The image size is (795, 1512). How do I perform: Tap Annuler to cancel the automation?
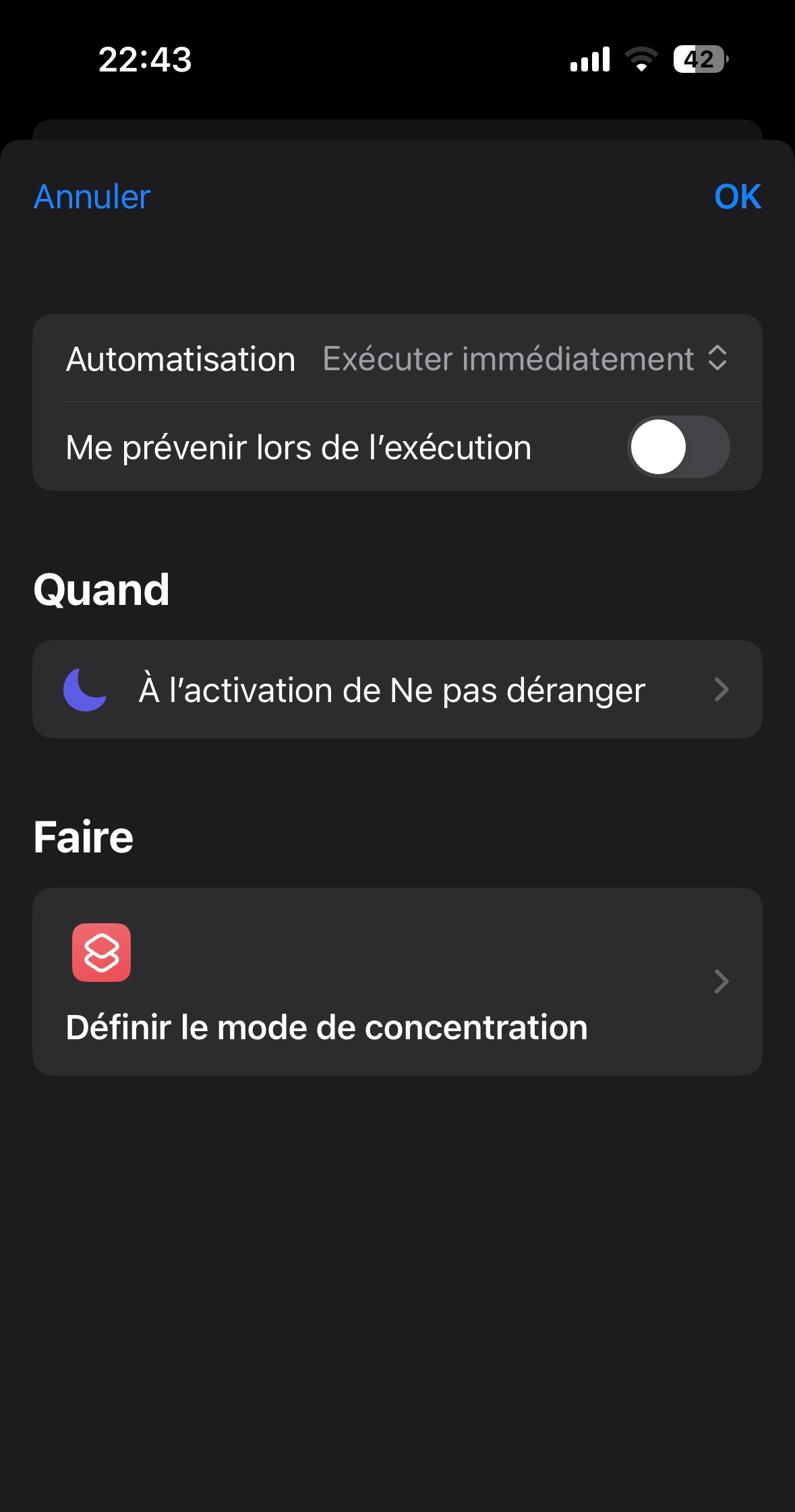(x=92, y=197)
